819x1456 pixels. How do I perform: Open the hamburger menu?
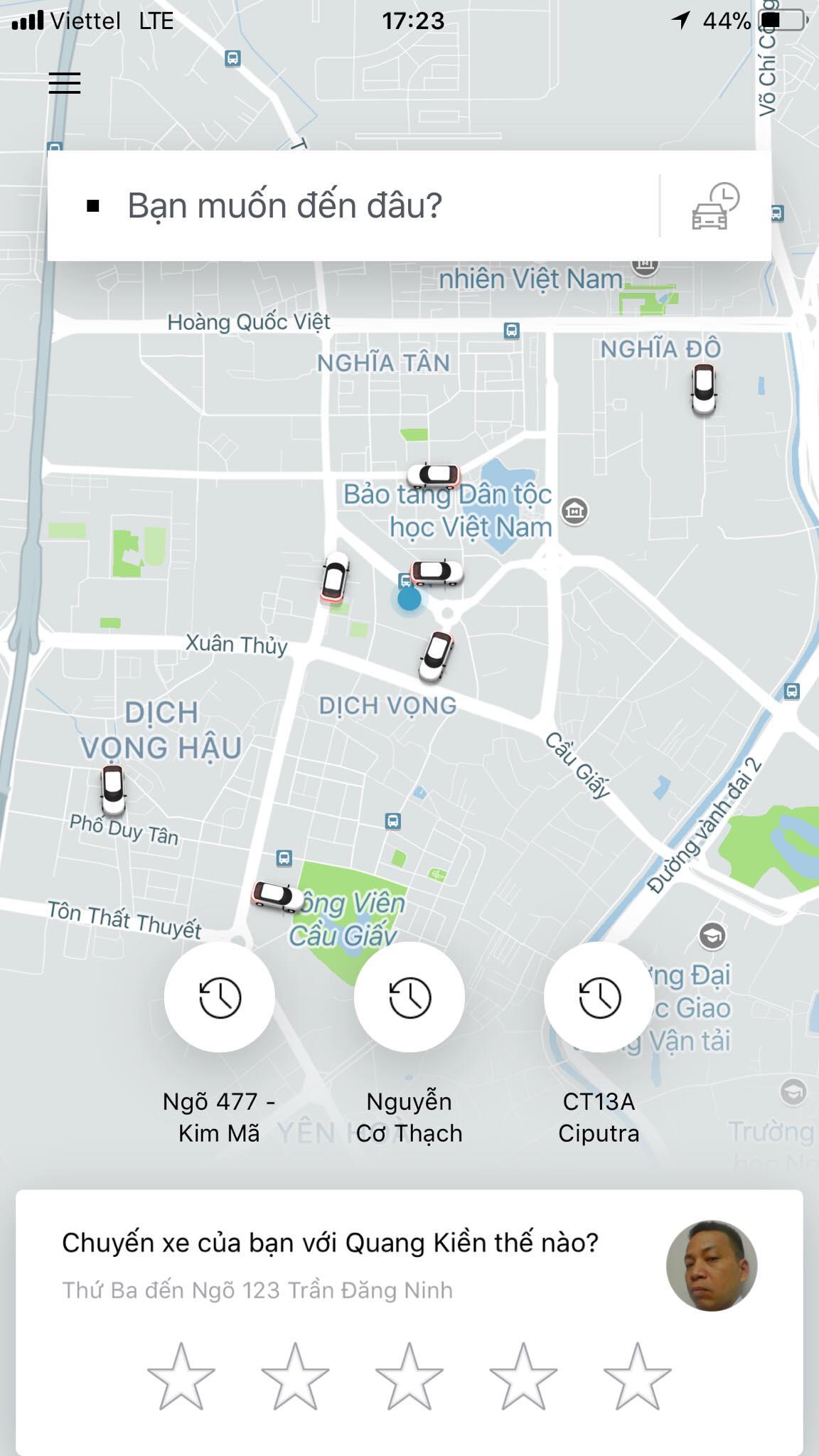(65, 83)
